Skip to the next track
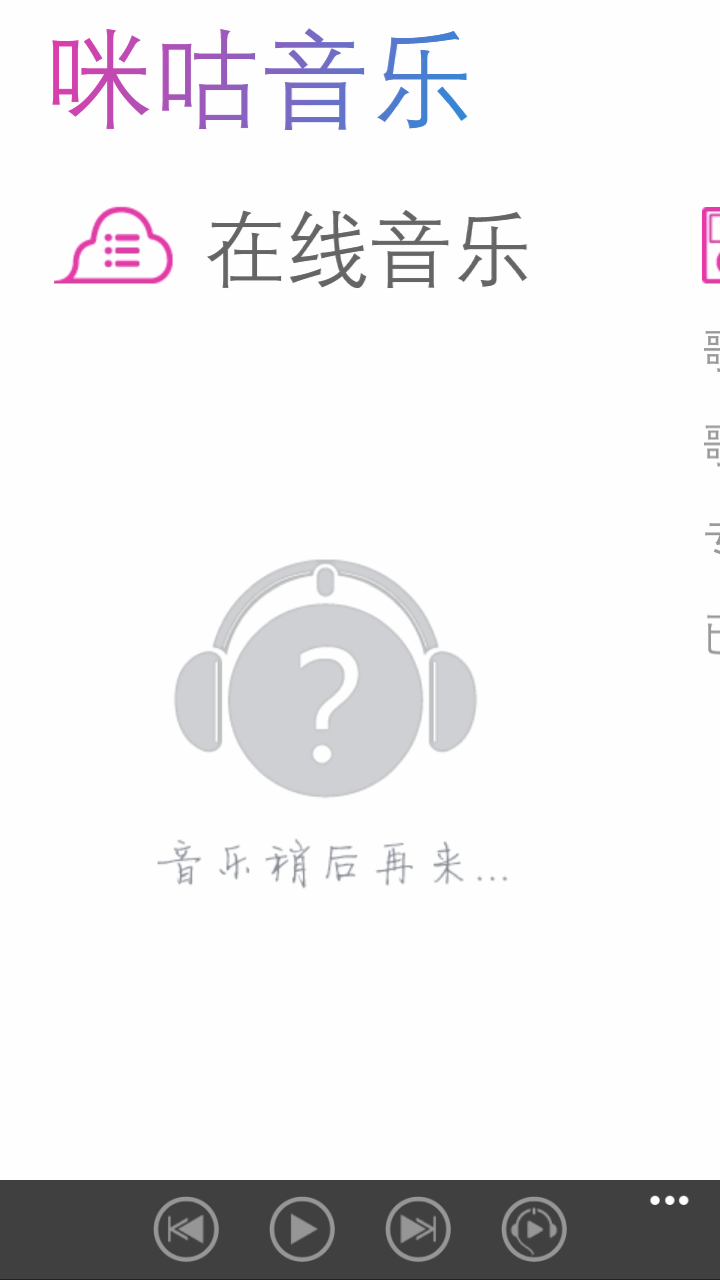Viewport: 720px width, 1280px height. point(418,1229)
